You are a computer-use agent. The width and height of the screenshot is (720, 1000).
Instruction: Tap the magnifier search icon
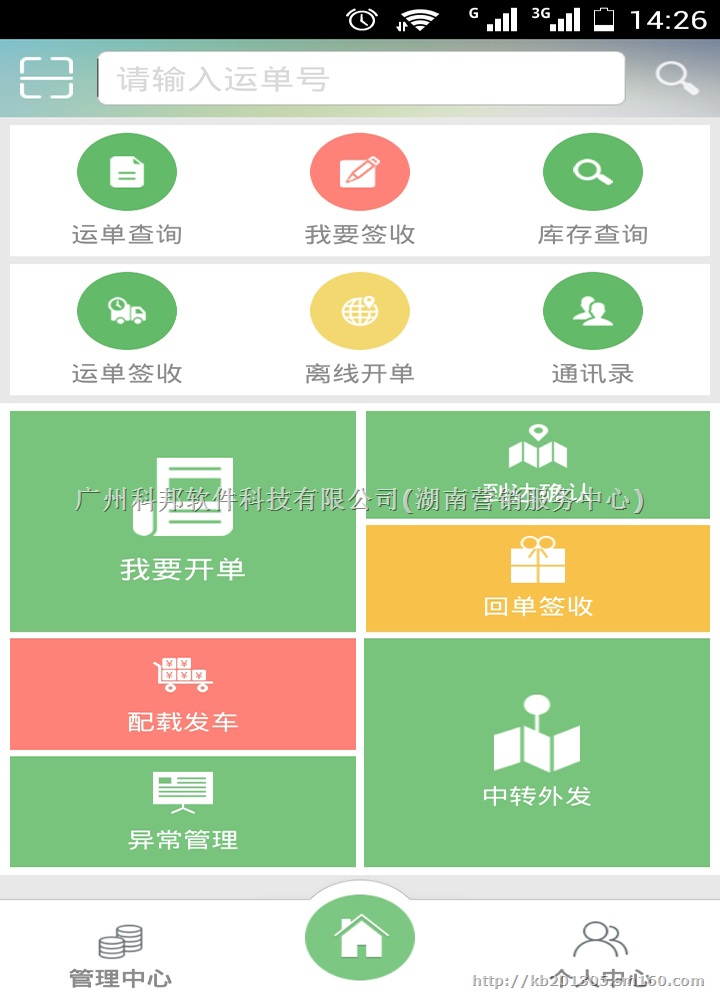(676, 78)
